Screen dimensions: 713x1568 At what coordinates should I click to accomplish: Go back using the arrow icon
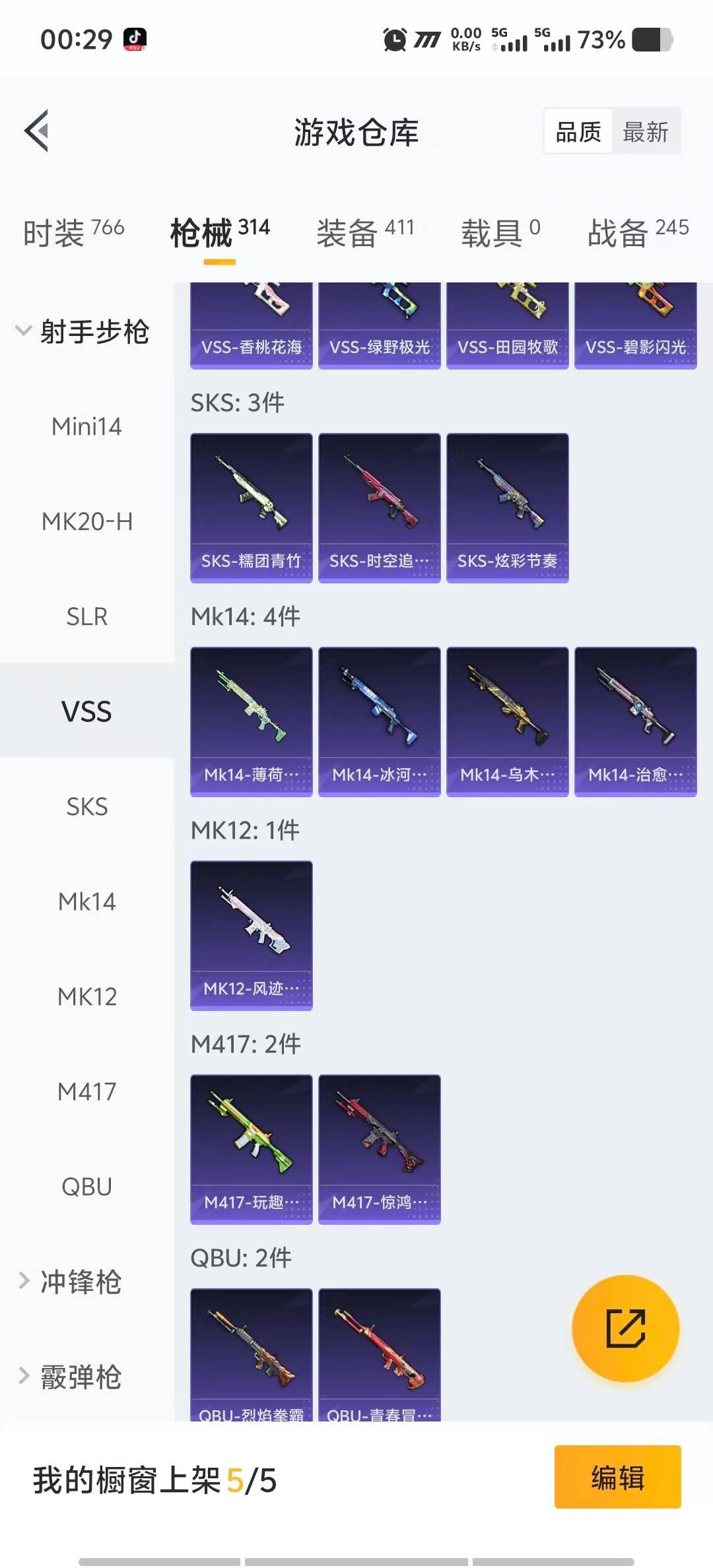[x=37, y=131]
